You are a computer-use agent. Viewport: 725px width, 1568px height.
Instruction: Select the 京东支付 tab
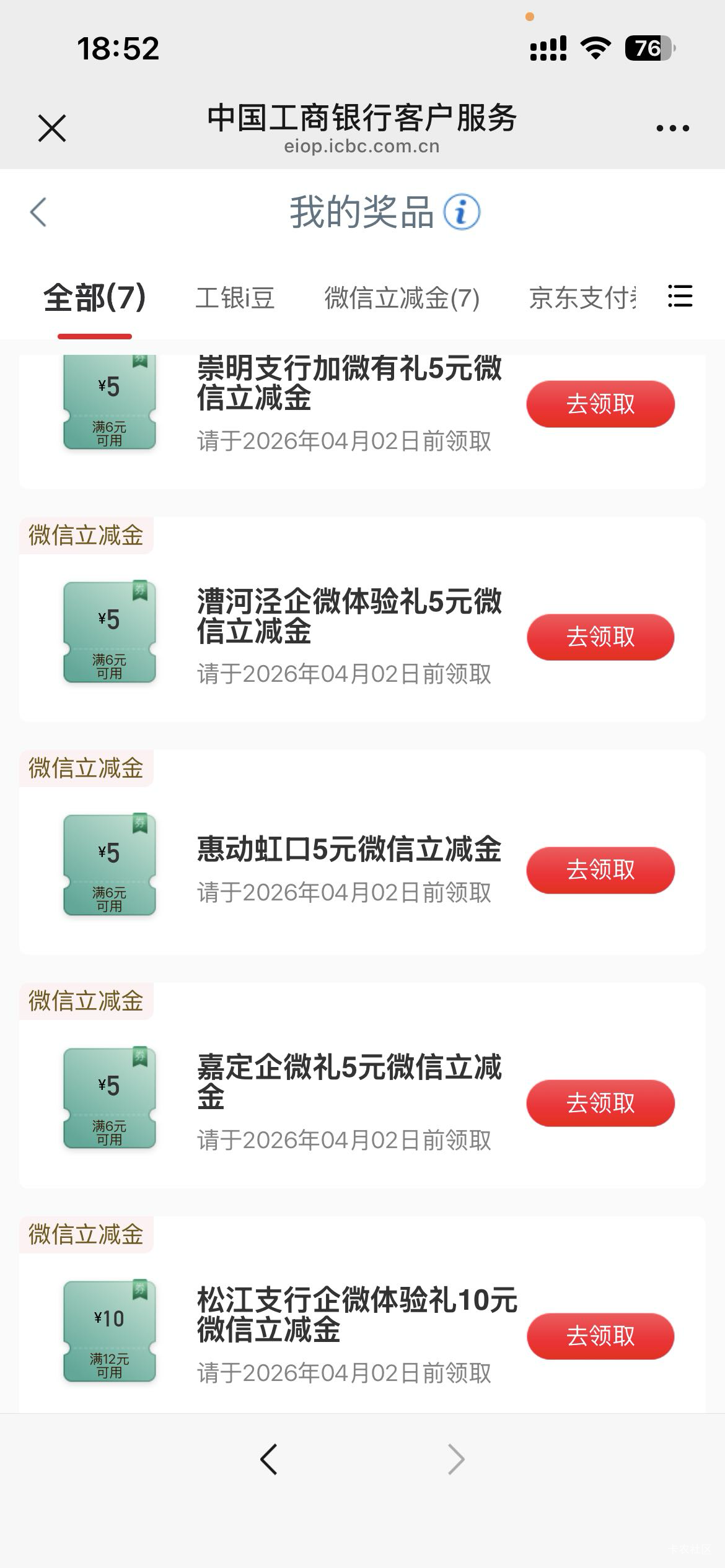click(582, 298)
